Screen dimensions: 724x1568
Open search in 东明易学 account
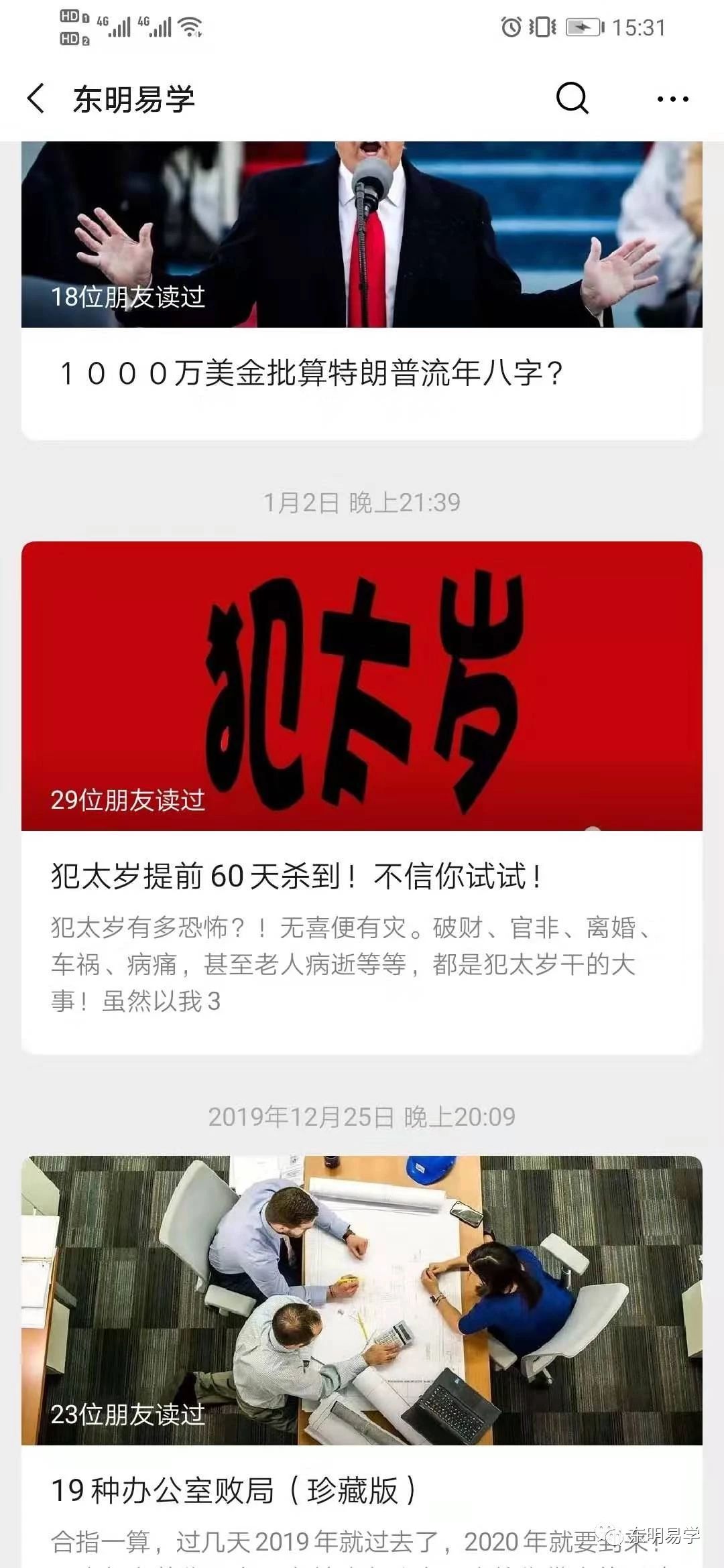tap(572, 99)
